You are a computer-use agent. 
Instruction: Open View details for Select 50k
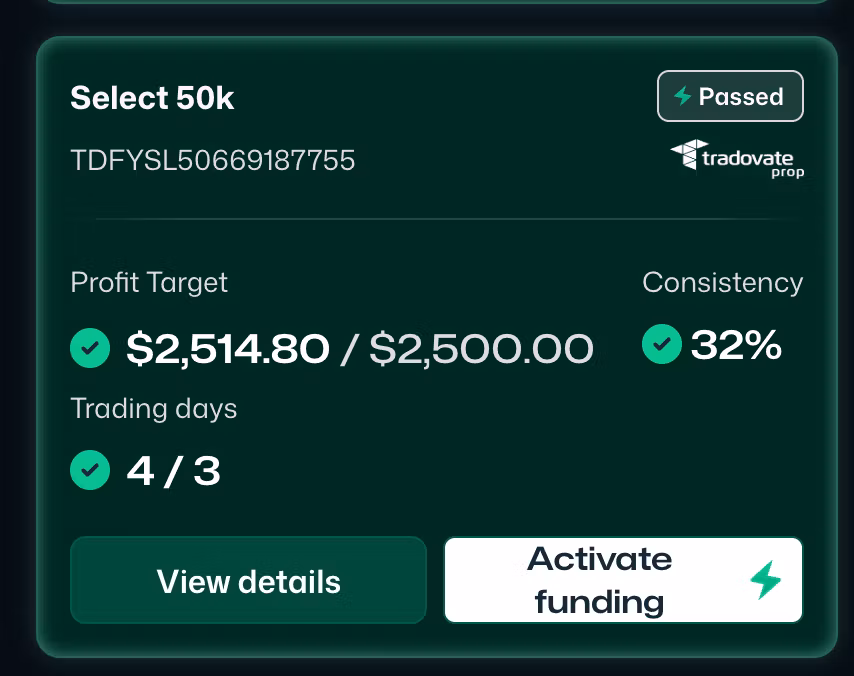(x=248, y=581)
